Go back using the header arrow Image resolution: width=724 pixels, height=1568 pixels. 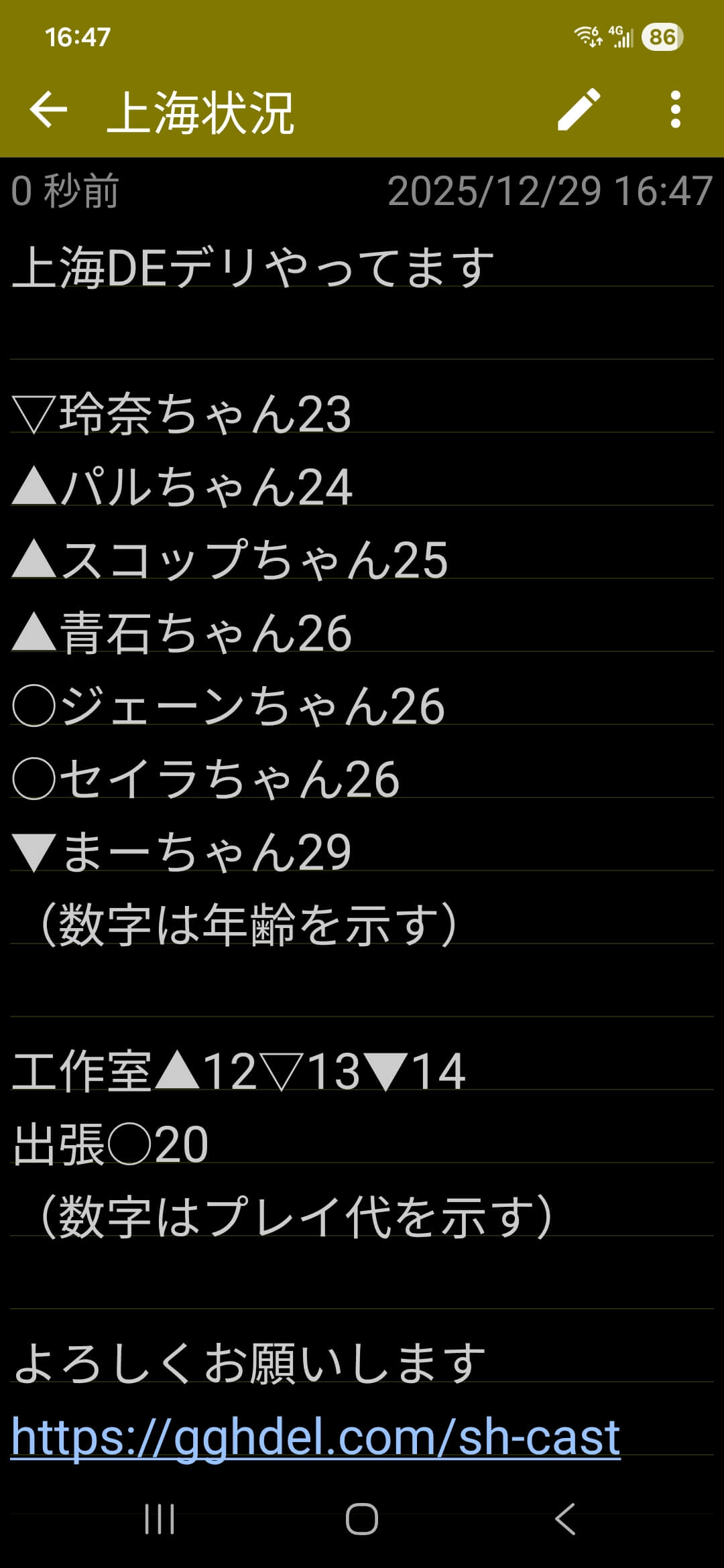pyautogui.click(x=49, y=109)
